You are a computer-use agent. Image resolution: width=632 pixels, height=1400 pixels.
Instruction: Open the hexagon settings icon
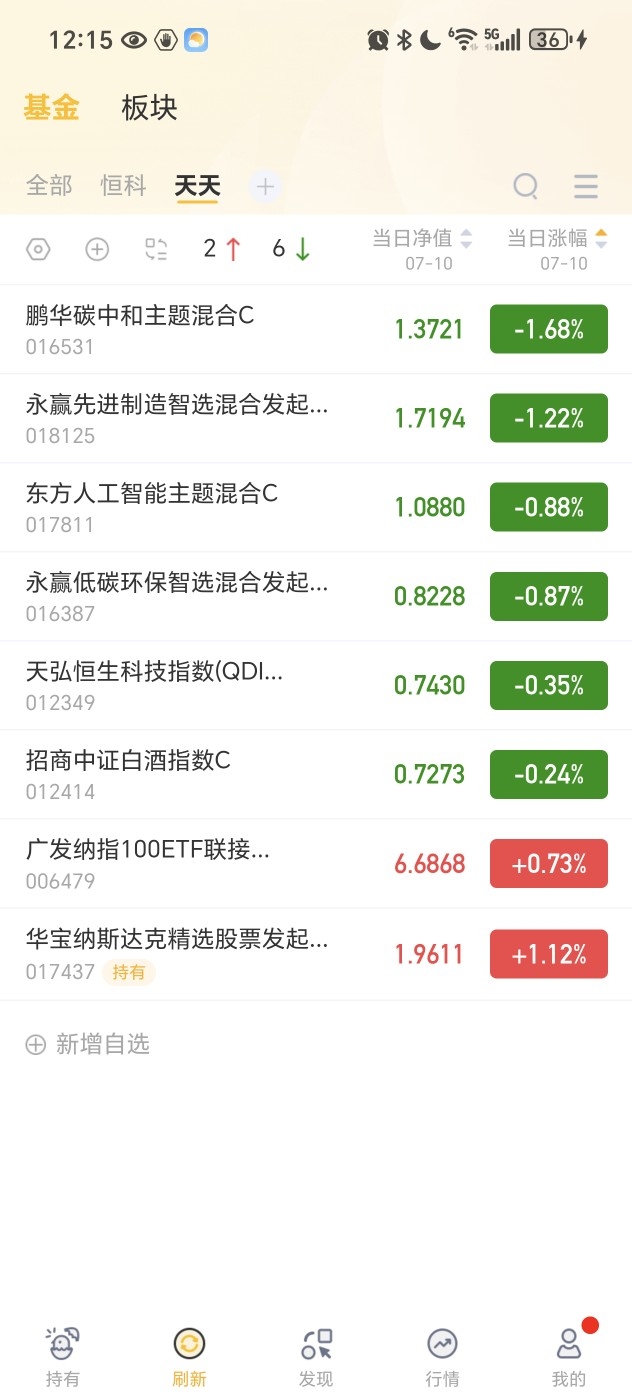pos(38,249)
